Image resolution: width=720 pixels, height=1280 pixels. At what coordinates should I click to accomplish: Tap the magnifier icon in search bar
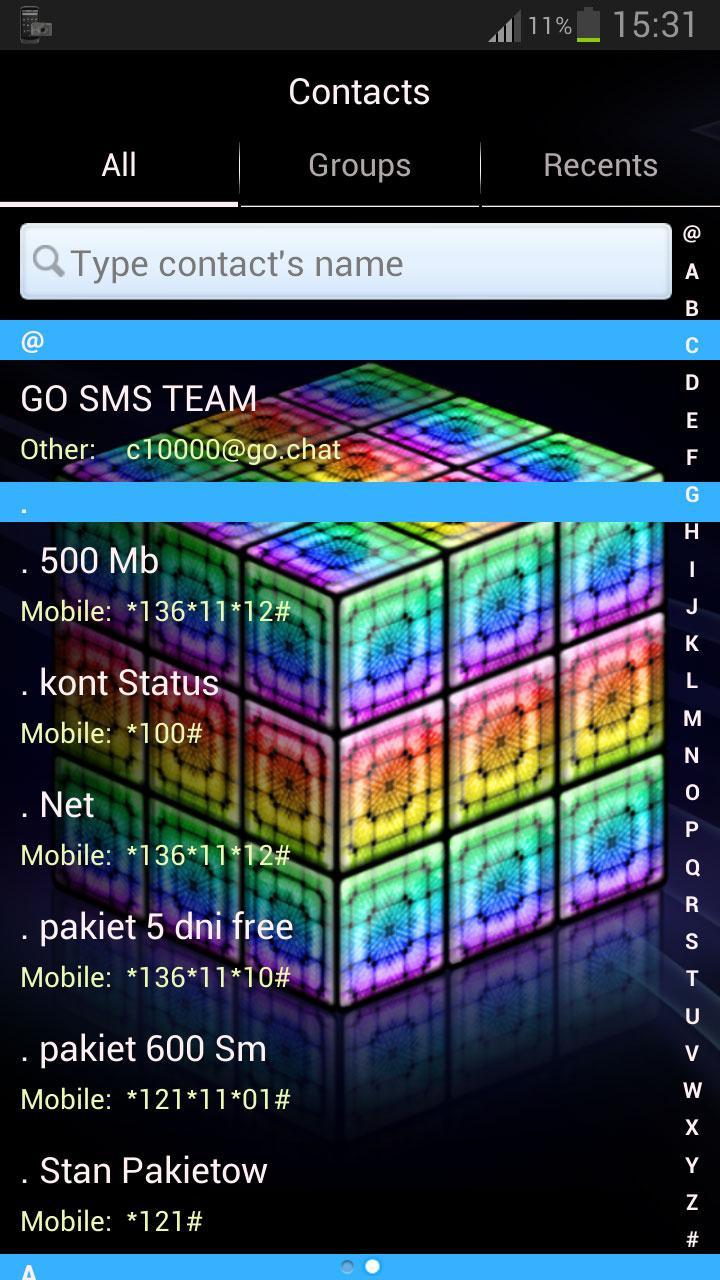point(47,262)
